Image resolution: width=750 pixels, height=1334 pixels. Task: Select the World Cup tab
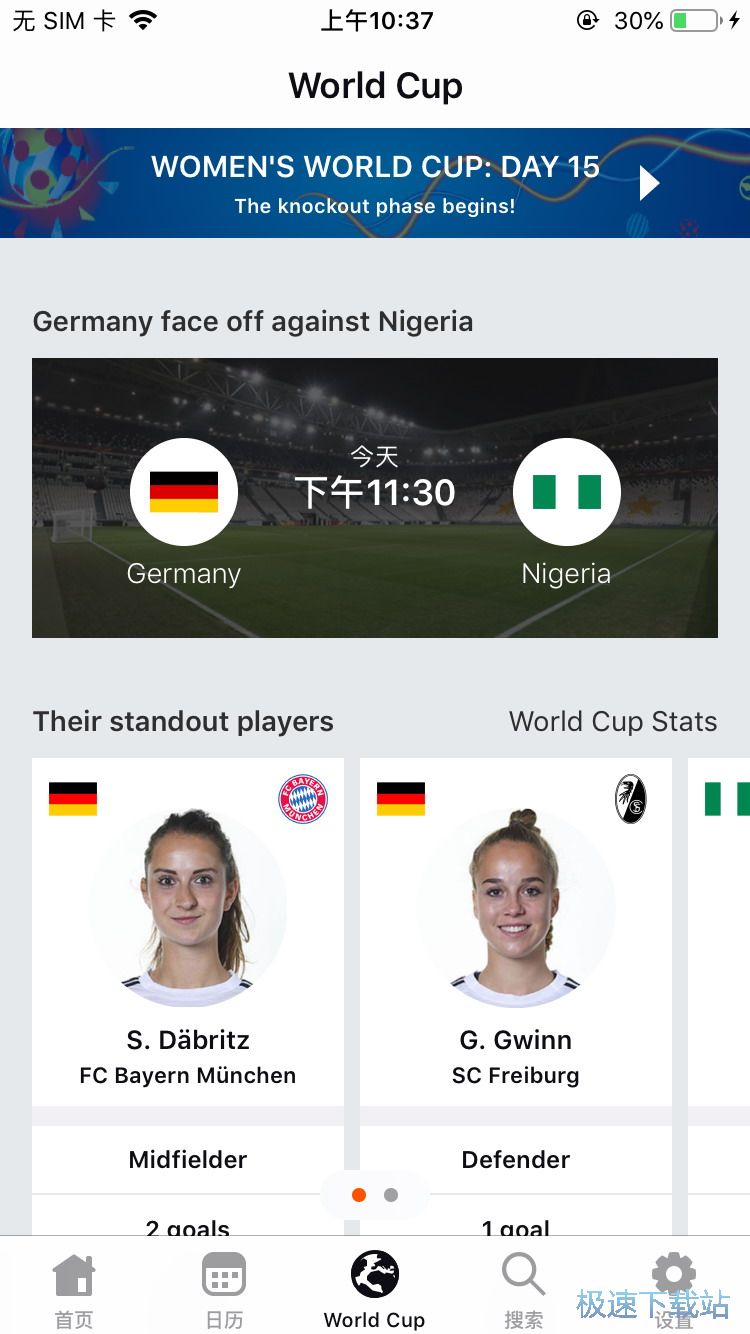click(x=375, y=1290)
